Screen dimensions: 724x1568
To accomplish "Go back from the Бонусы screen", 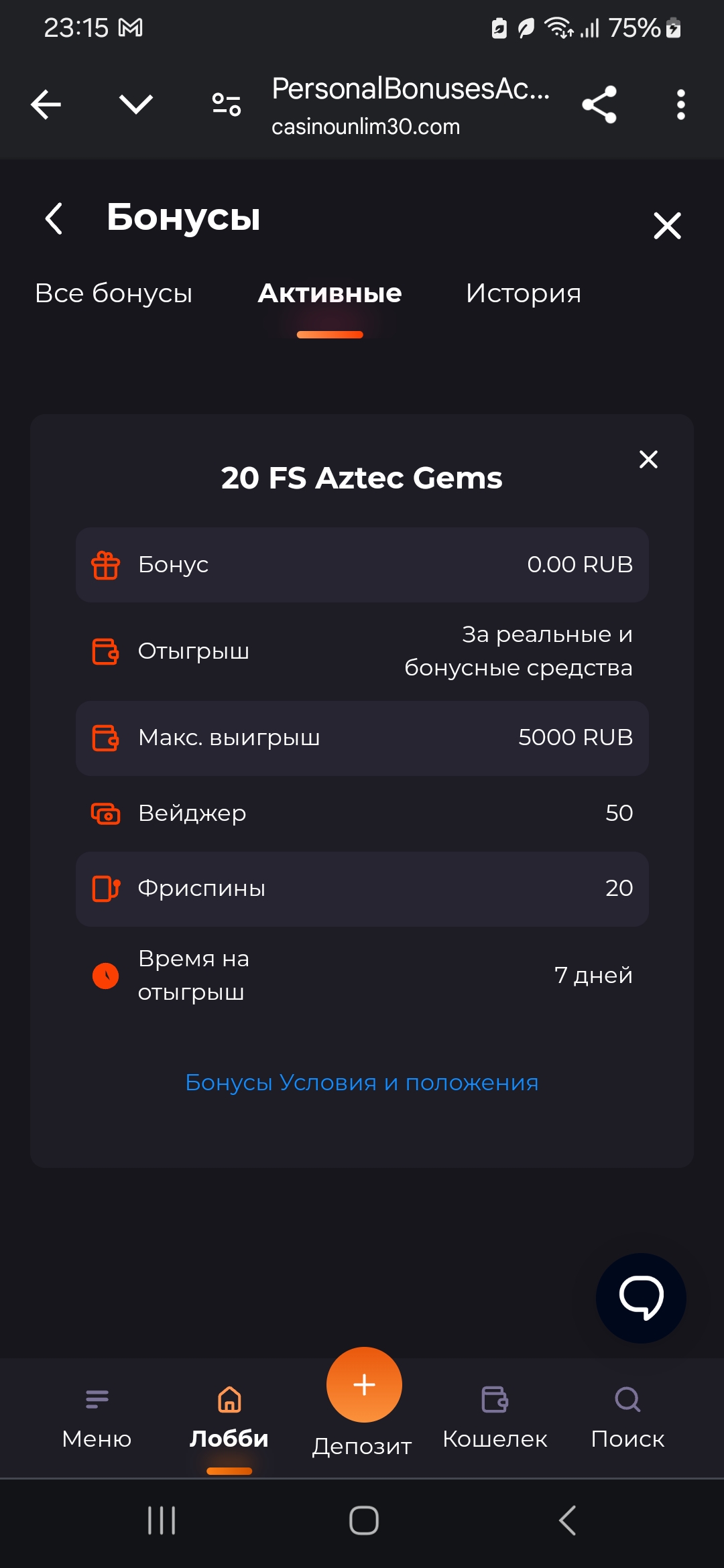I will click(54, 218).
